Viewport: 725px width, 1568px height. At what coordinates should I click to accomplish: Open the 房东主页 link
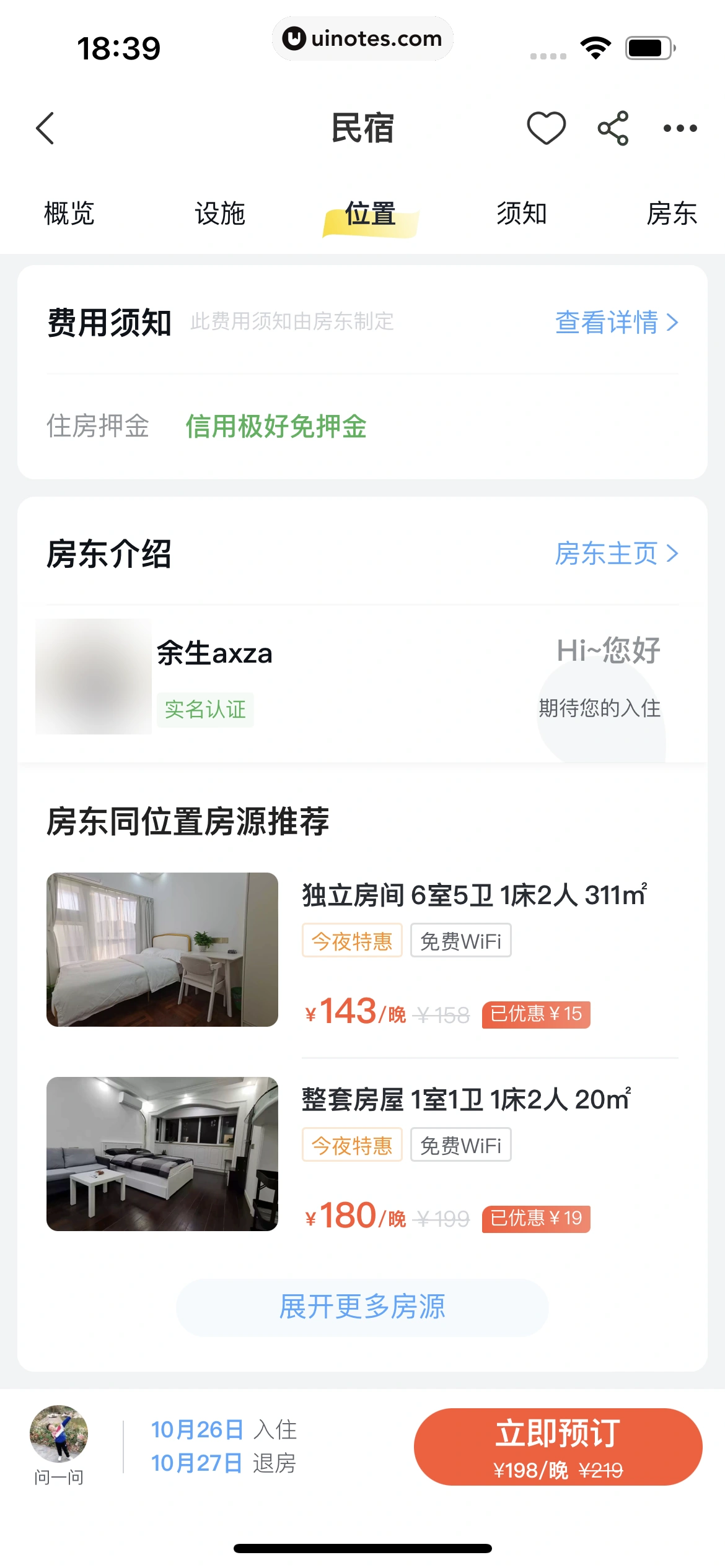(x=616, y=553)
